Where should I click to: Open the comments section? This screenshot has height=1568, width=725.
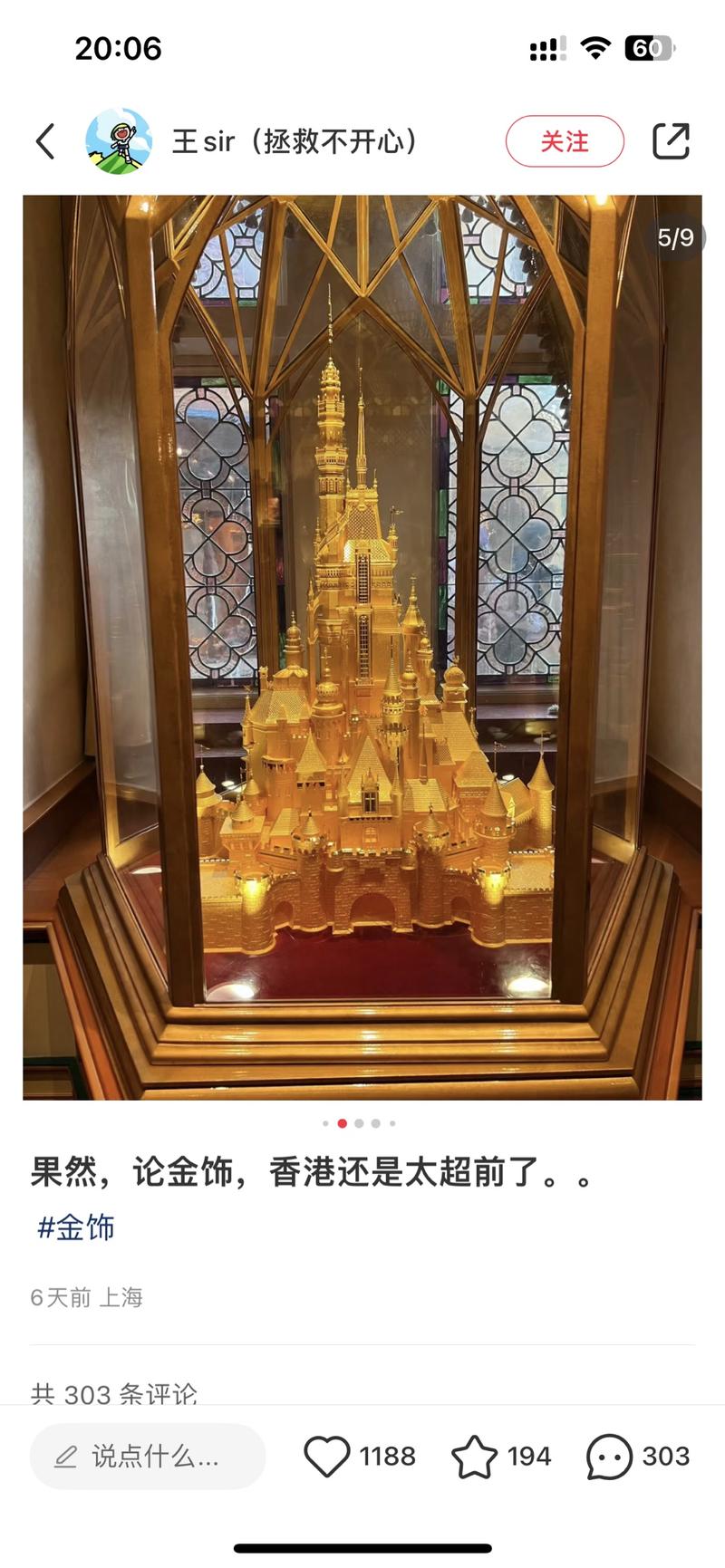click(610, 1457)
